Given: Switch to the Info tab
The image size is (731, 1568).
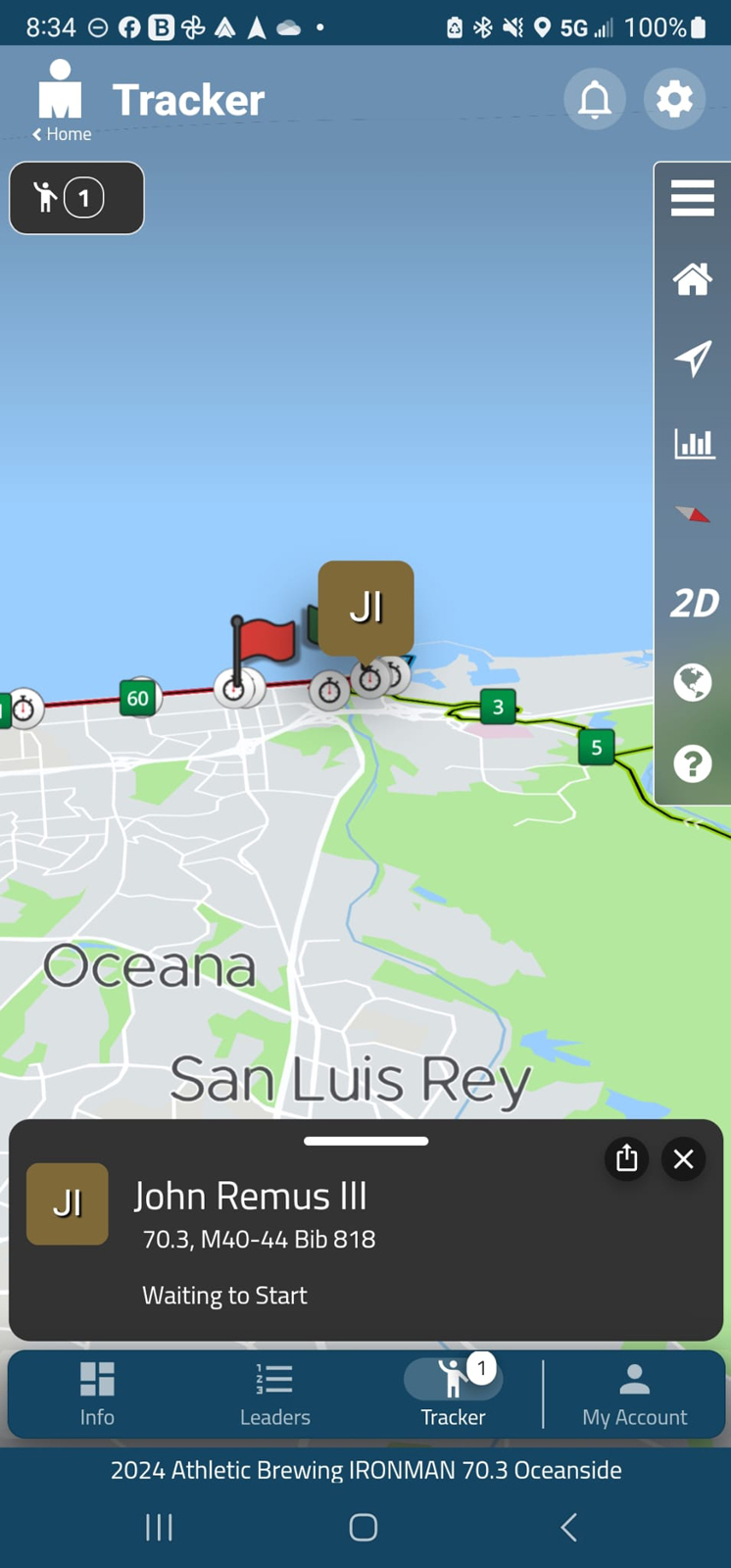Looking at the screenshot, I should point(97,1393).
